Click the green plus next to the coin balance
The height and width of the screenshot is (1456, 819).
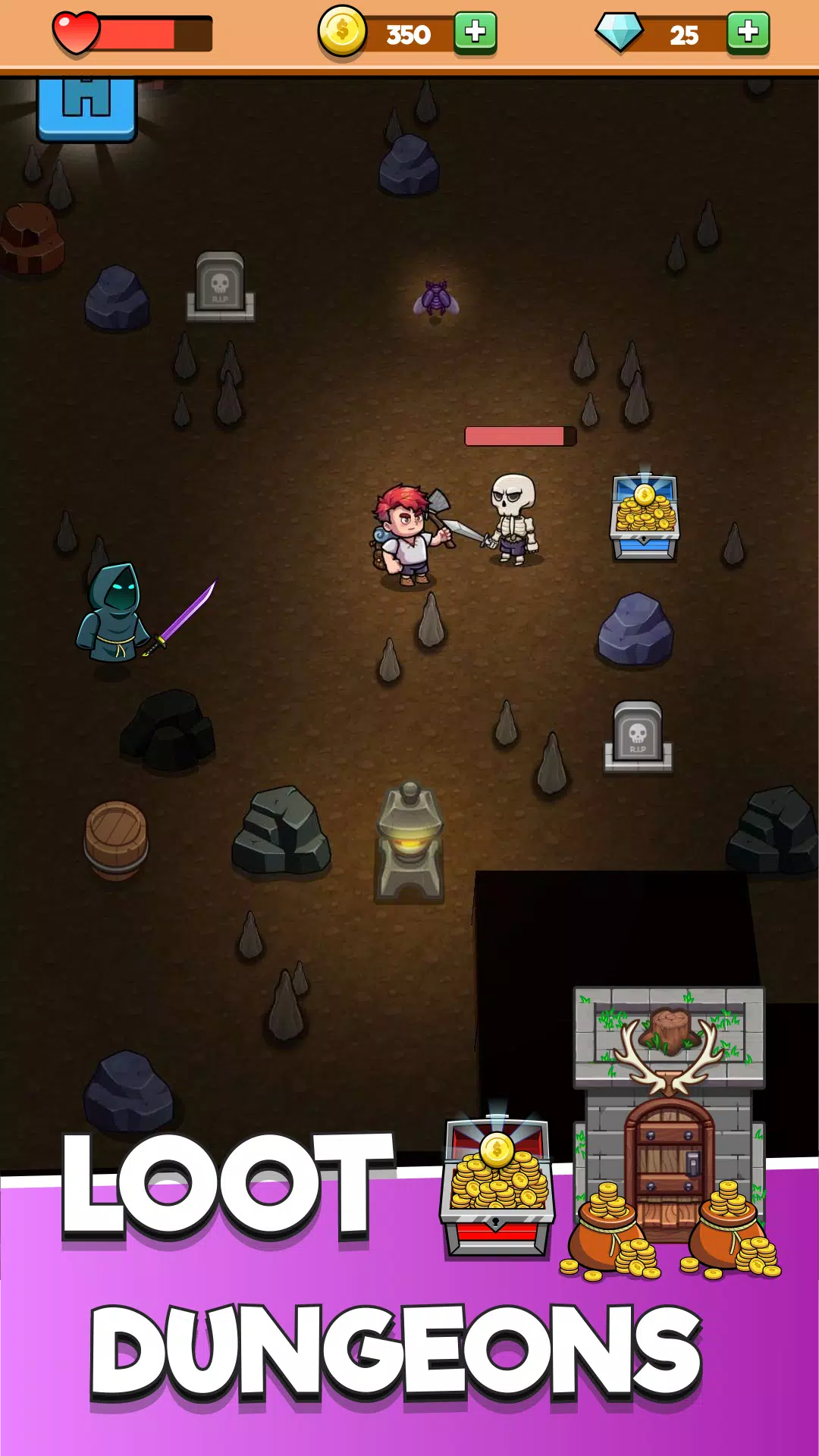475,31
